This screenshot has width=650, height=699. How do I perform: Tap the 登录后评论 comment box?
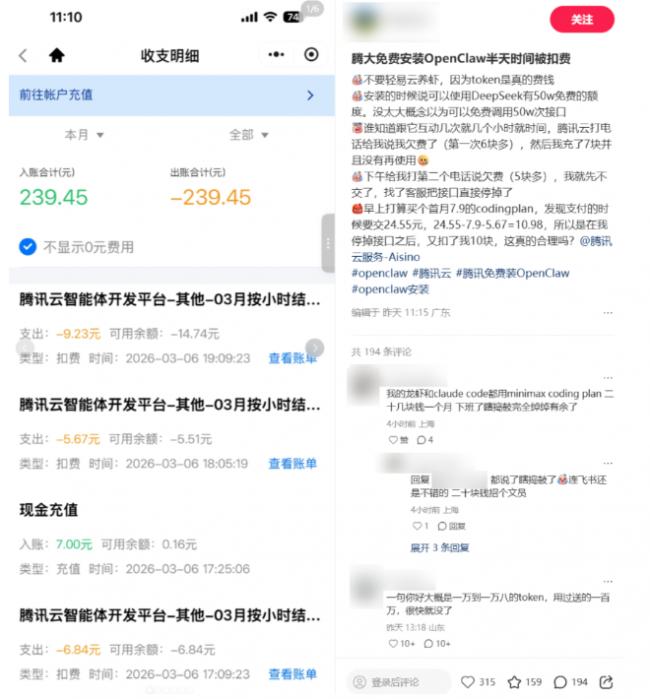pyautogui.click(x=400, y=682)
